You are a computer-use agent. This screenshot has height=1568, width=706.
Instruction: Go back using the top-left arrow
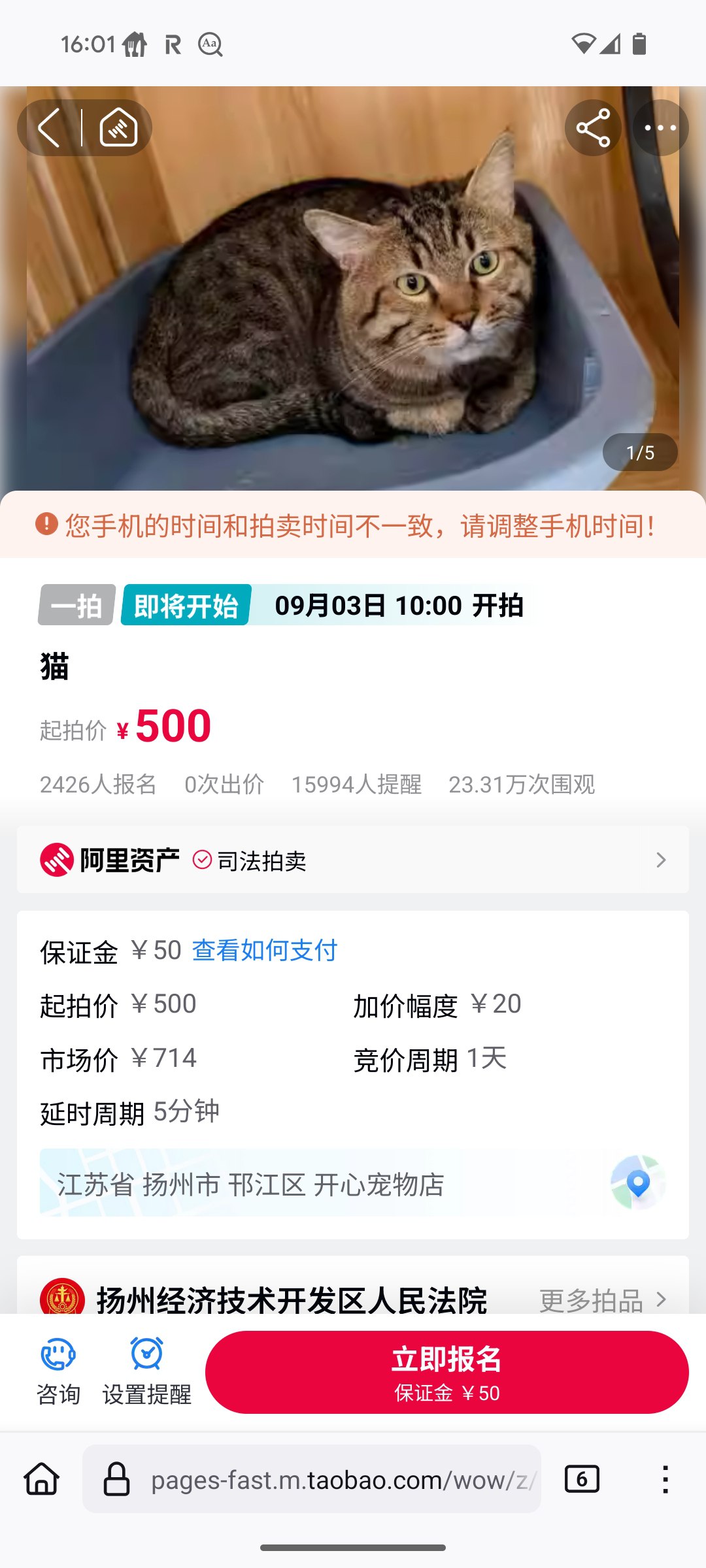coord(50,127)
